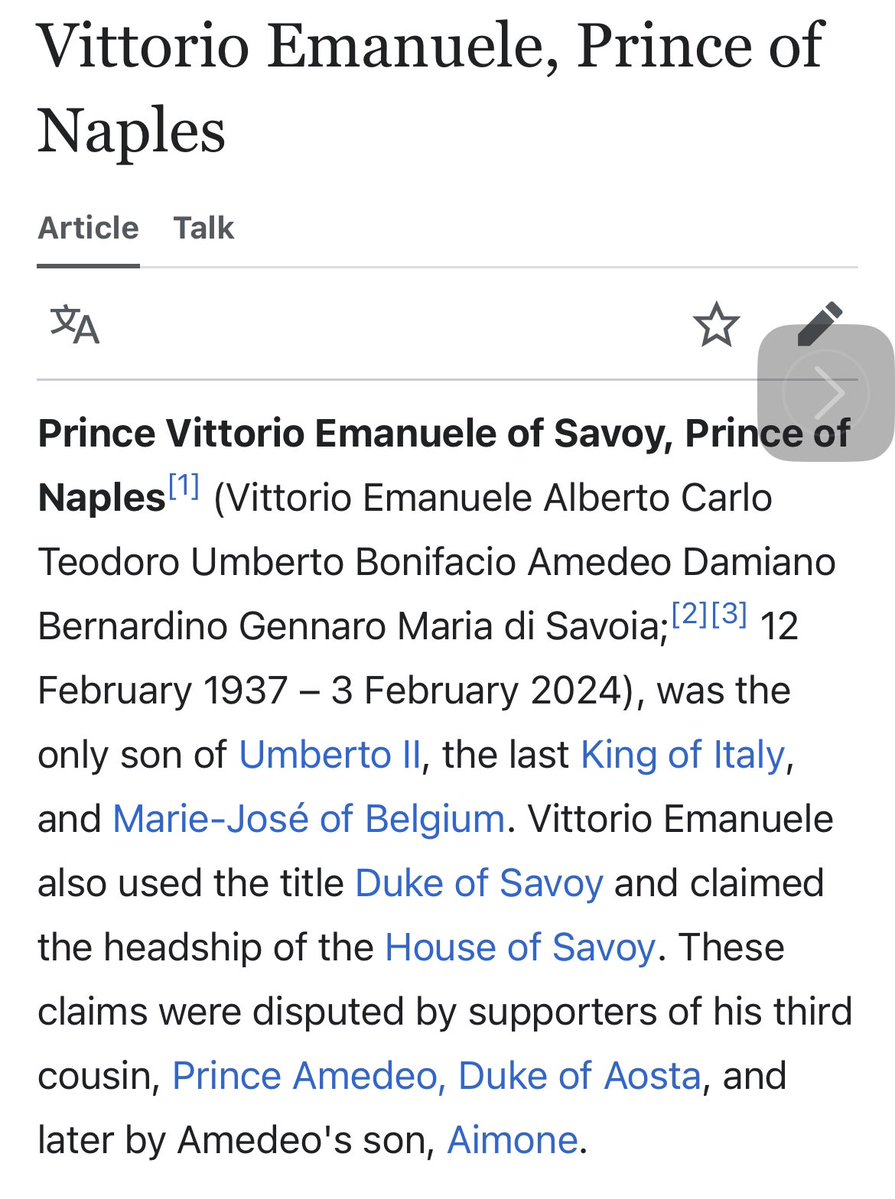
Task: Switch to the Talk tab
Action: tap(203, 228)
